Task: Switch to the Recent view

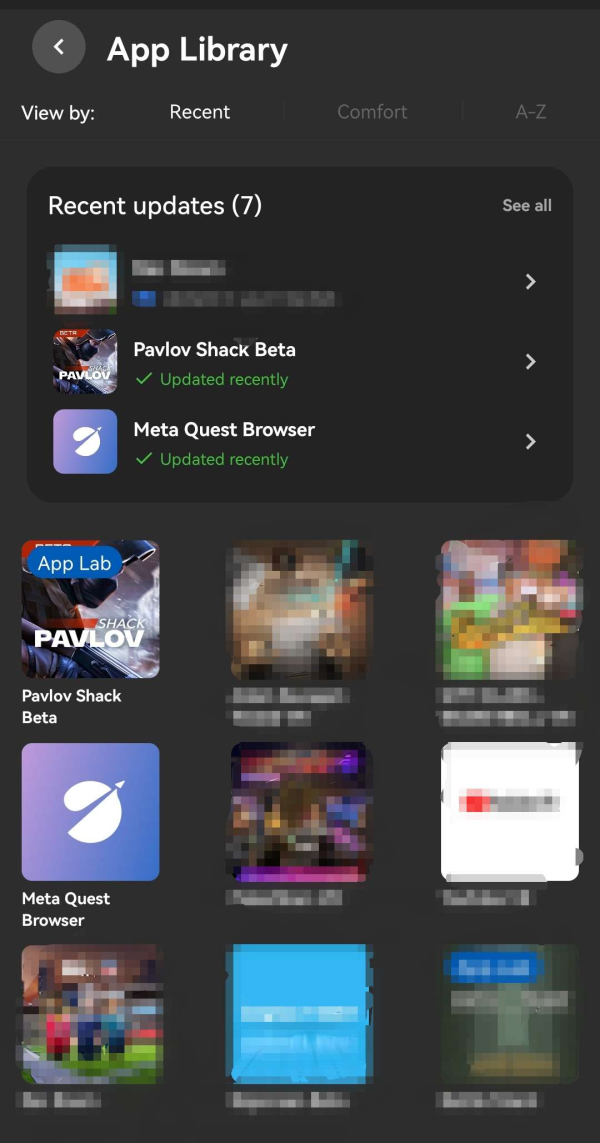Action: [200, 112]
